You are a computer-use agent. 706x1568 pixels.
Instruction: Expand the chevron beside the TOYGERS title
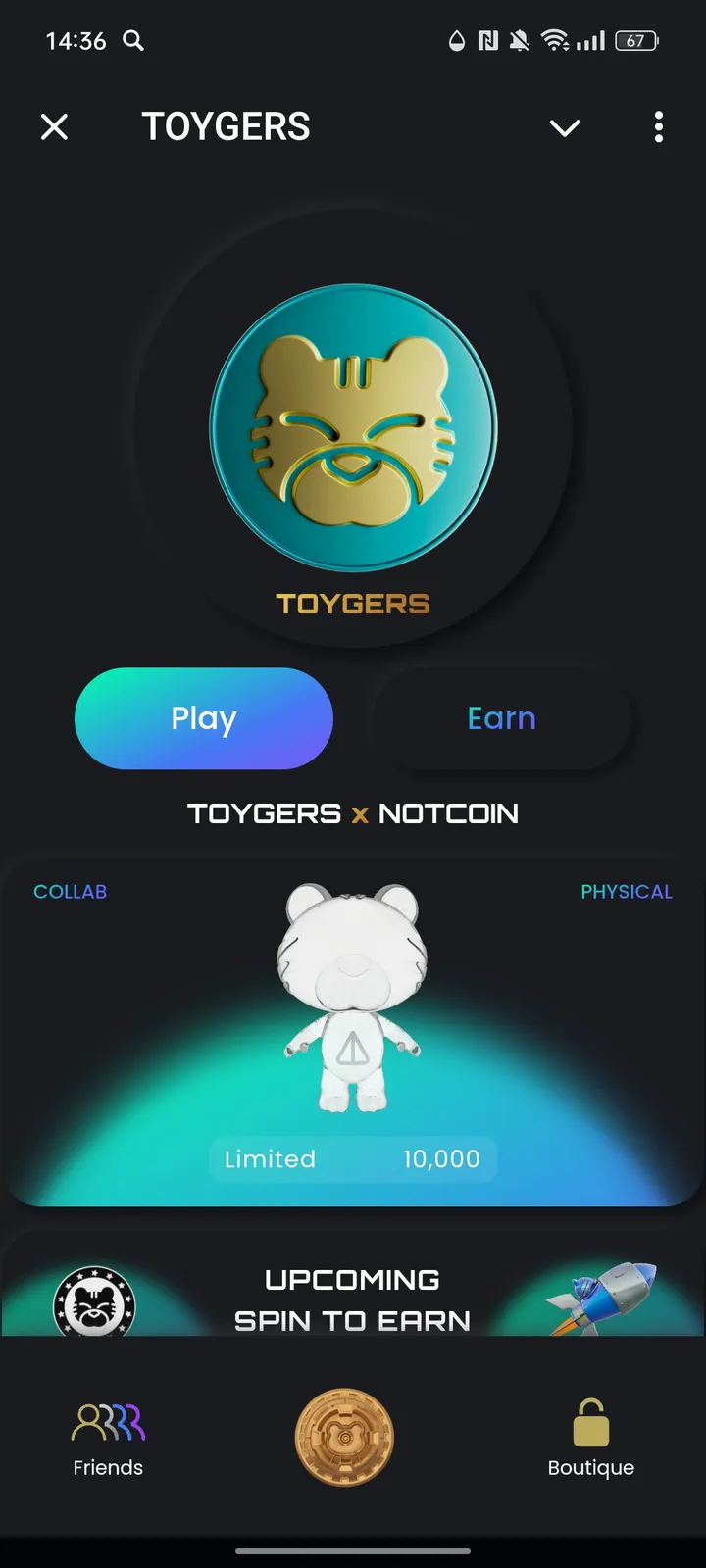coord(565,128)
